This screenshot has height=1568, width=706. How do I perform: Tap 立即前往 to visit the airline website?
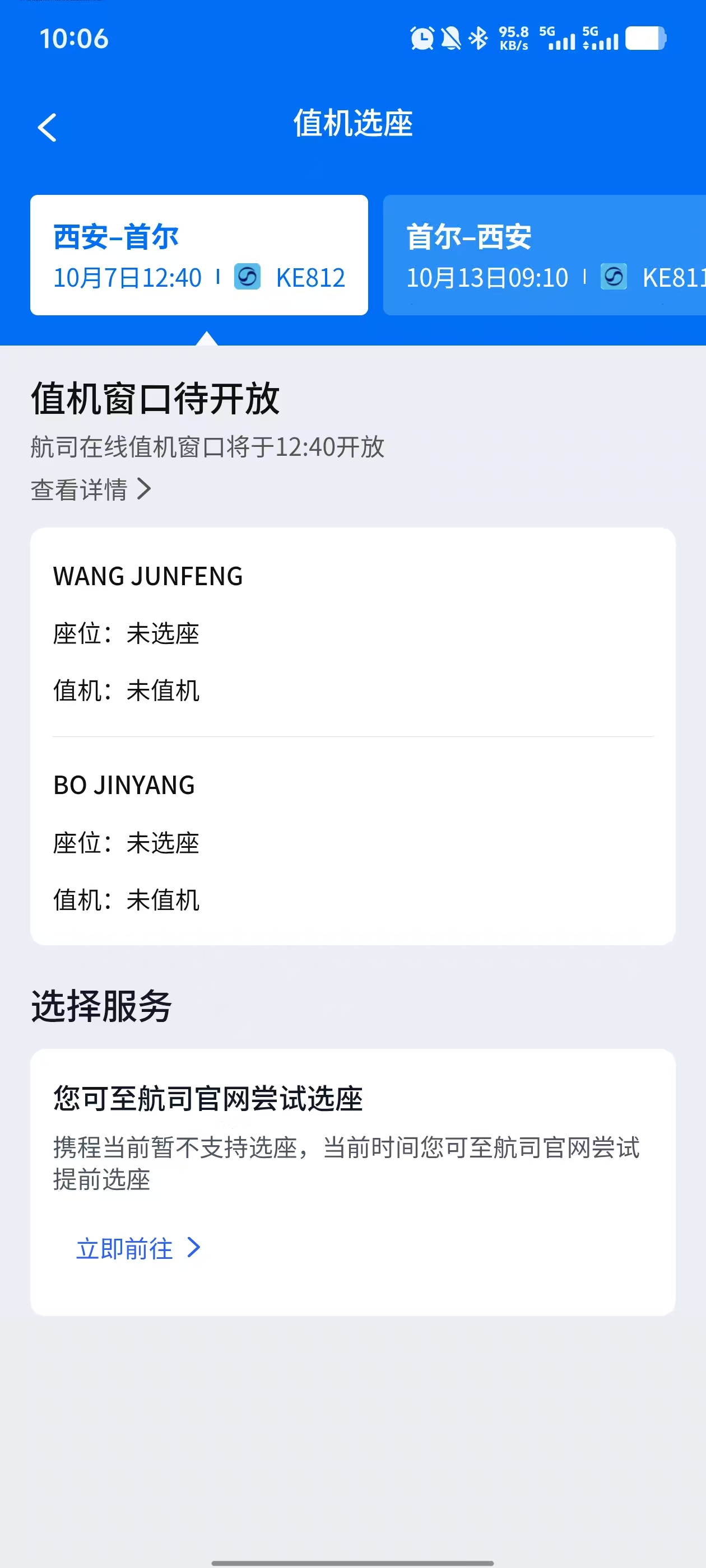point(138,1248)
